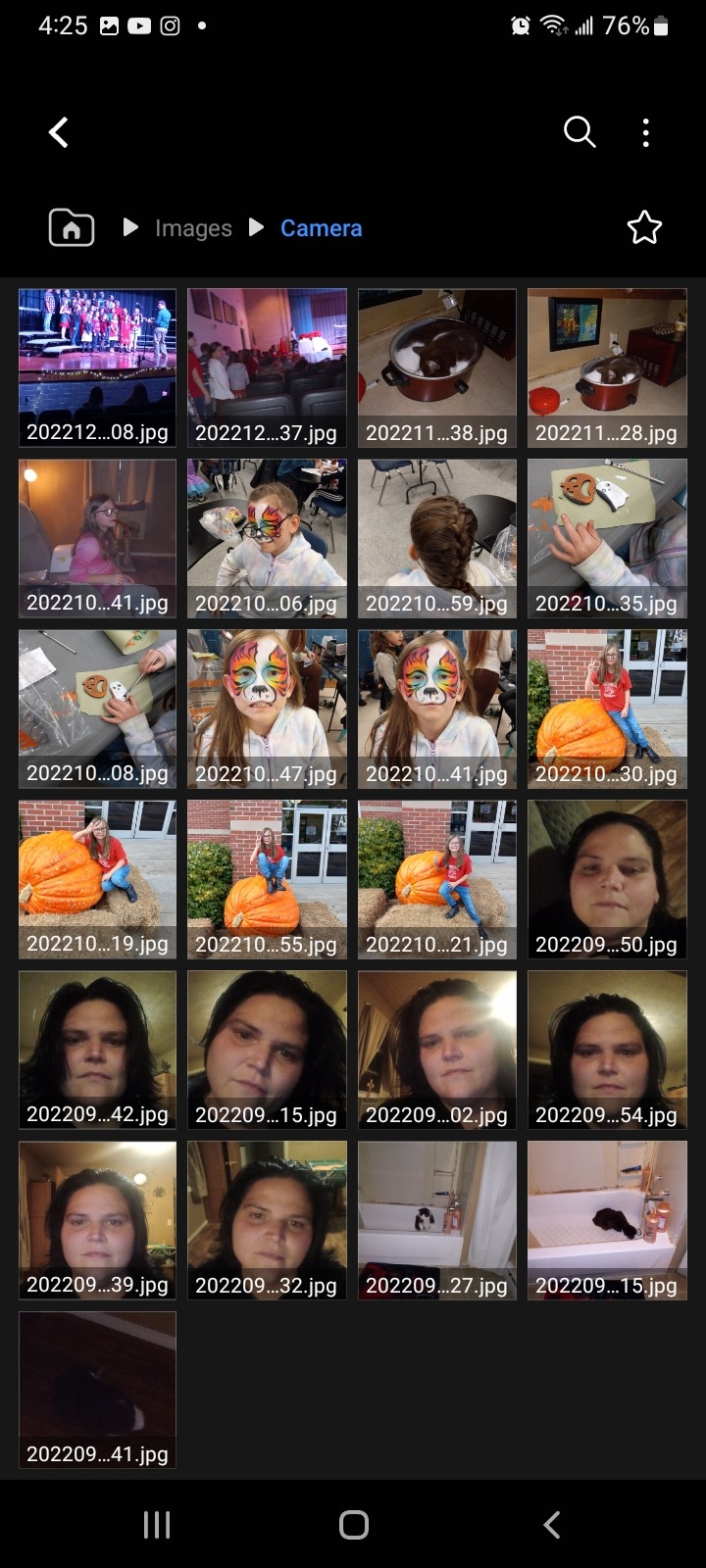
Task: Go to the system home screen
Action: [353, 1524]
